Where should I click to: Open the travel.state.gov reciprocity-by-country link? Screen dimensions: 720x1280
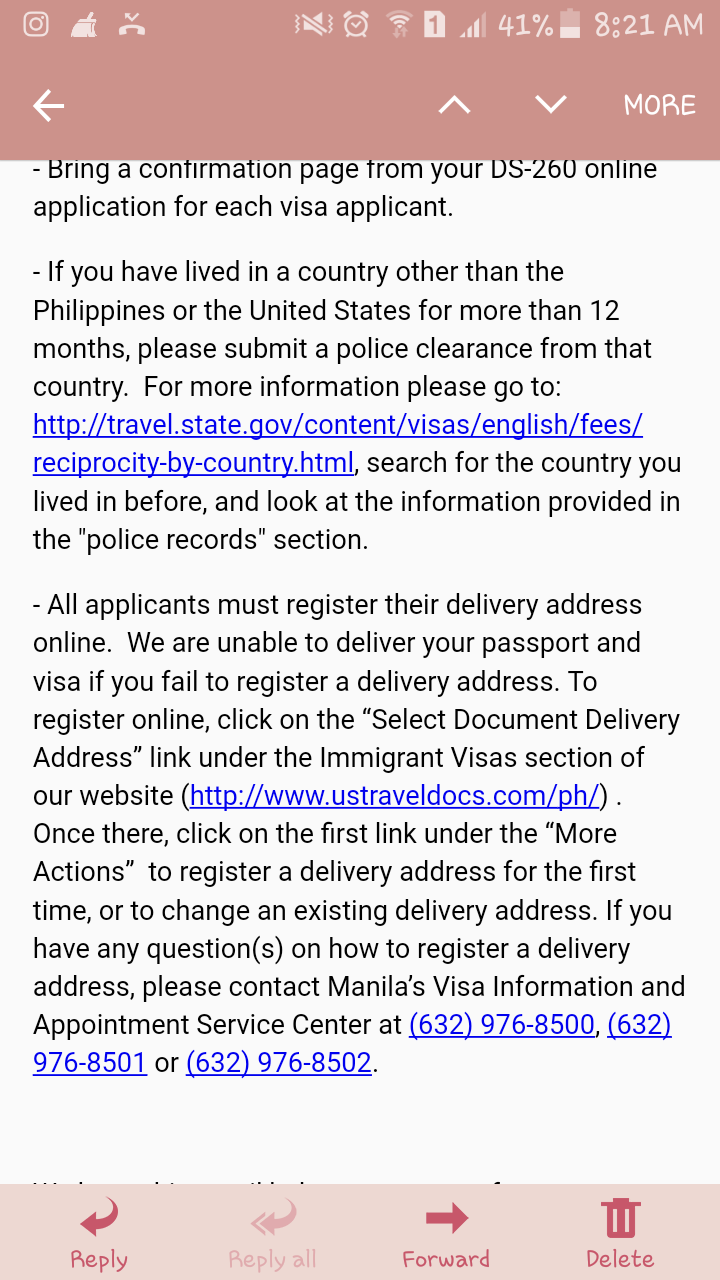(x=338, y=444)
